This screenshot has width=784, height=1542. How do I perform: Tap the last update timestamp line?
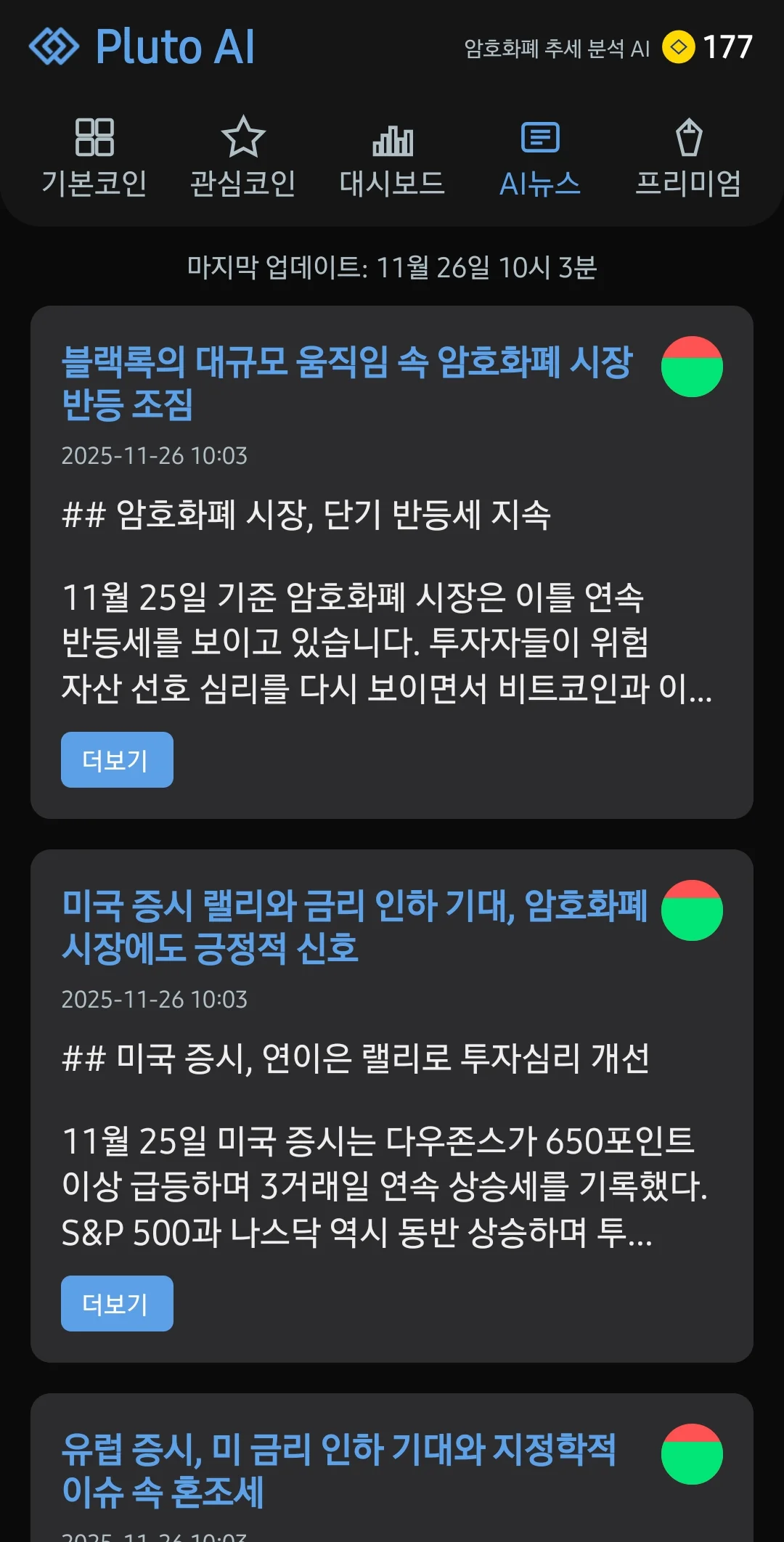tap(392, 269)
